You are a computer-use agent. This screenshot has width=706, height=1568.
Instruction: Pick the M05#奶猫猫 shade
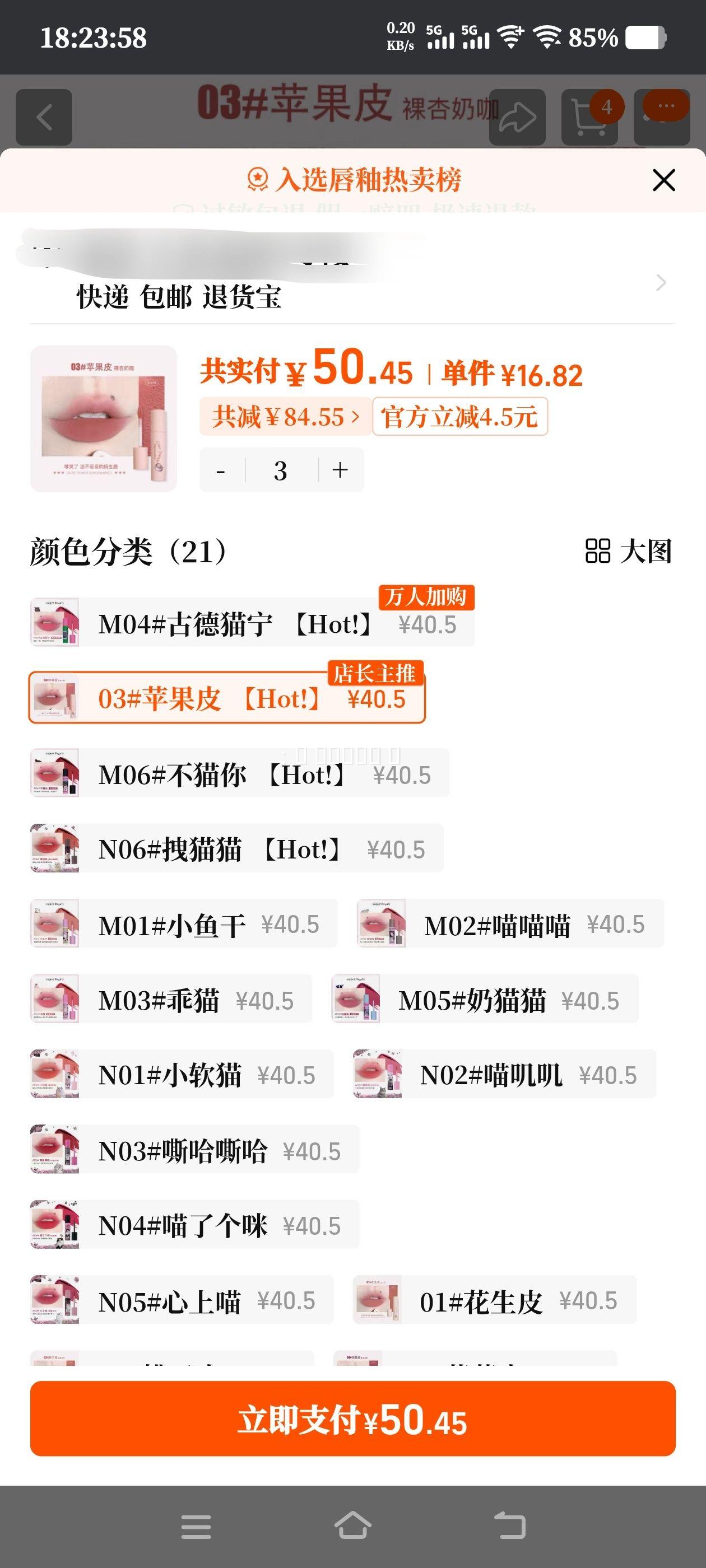tap(485, 1000)
